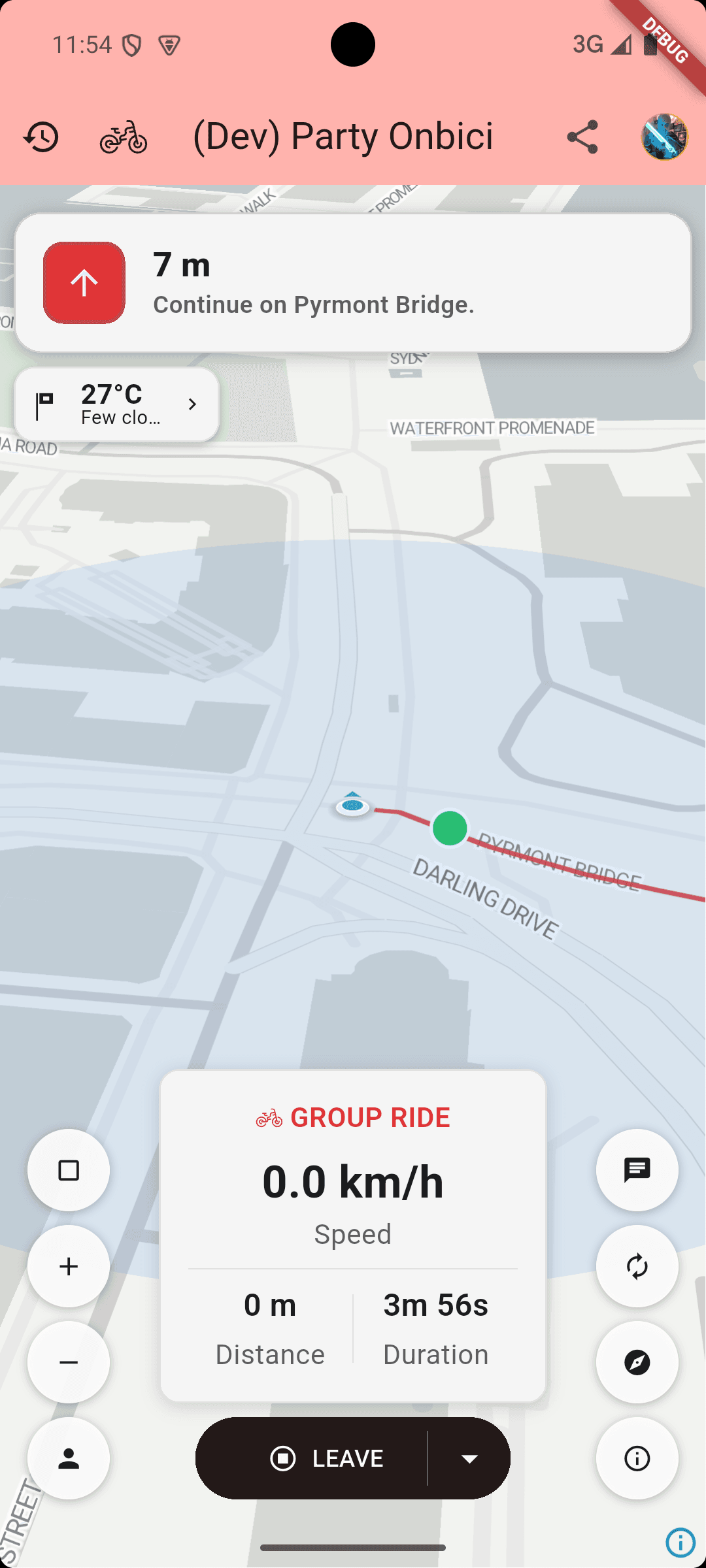706x1568 pixels.
Task: Expand the dropdown arrow beside Leave
Action: (469, 1458)
